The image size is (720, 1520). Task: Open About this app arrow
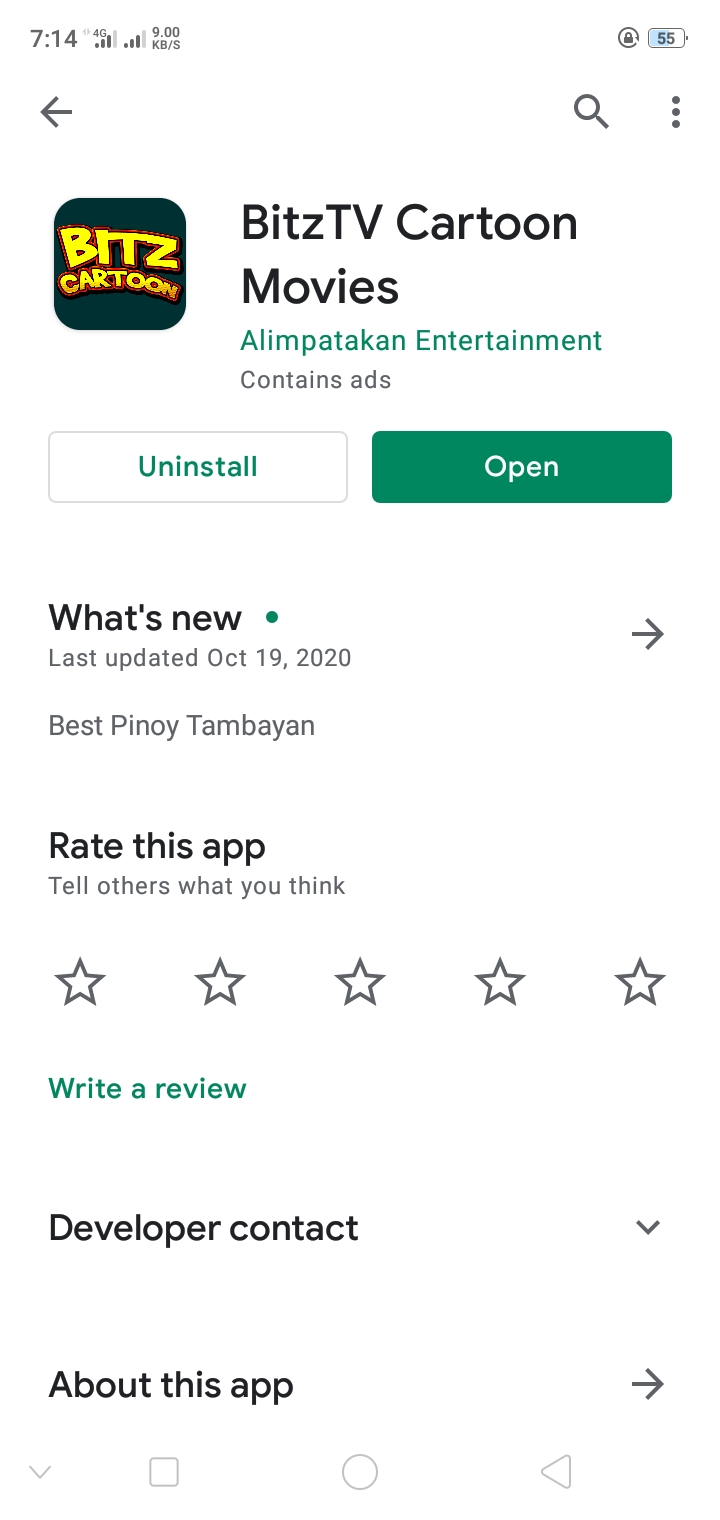(x=648, y=1385)
